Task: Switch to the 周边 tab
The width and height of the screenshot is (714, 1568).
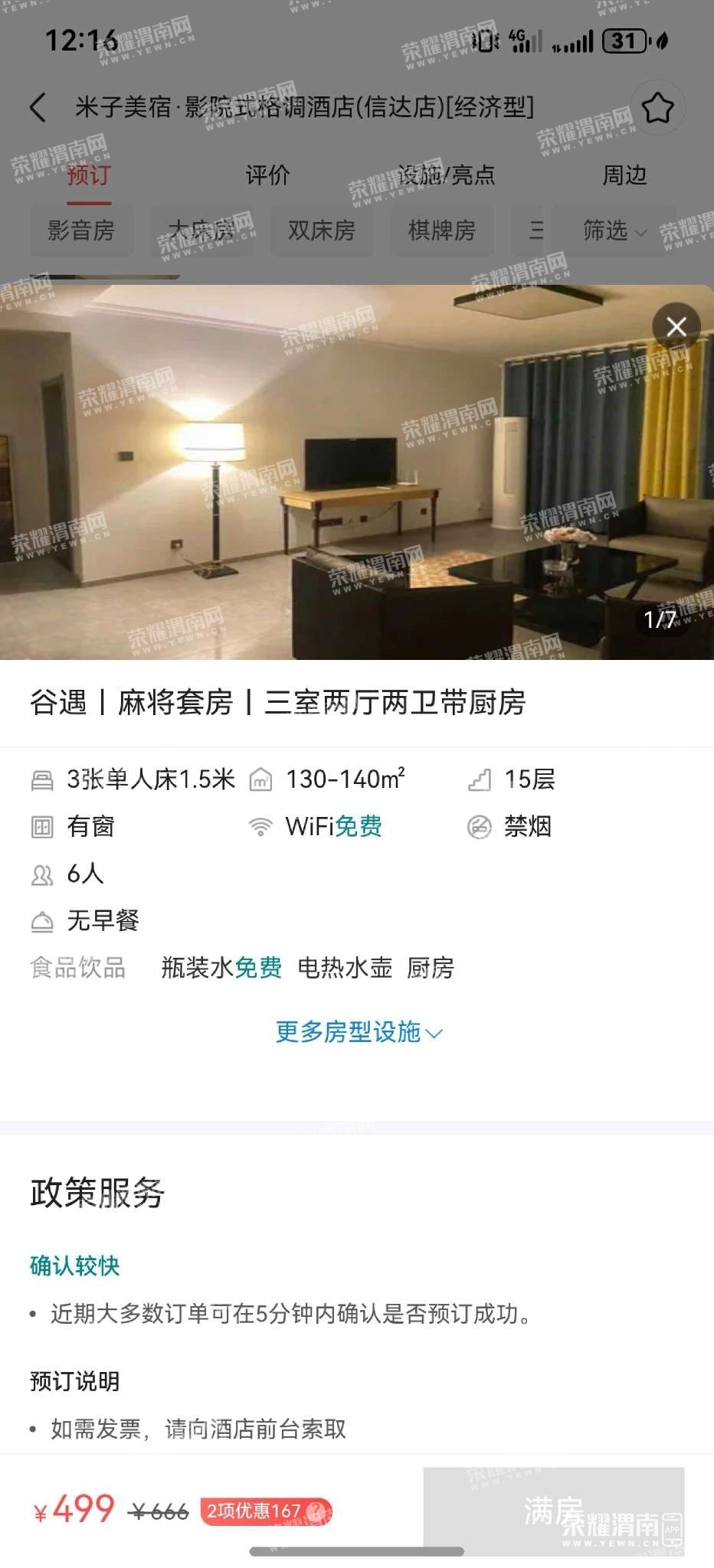Action: [624, 175]
